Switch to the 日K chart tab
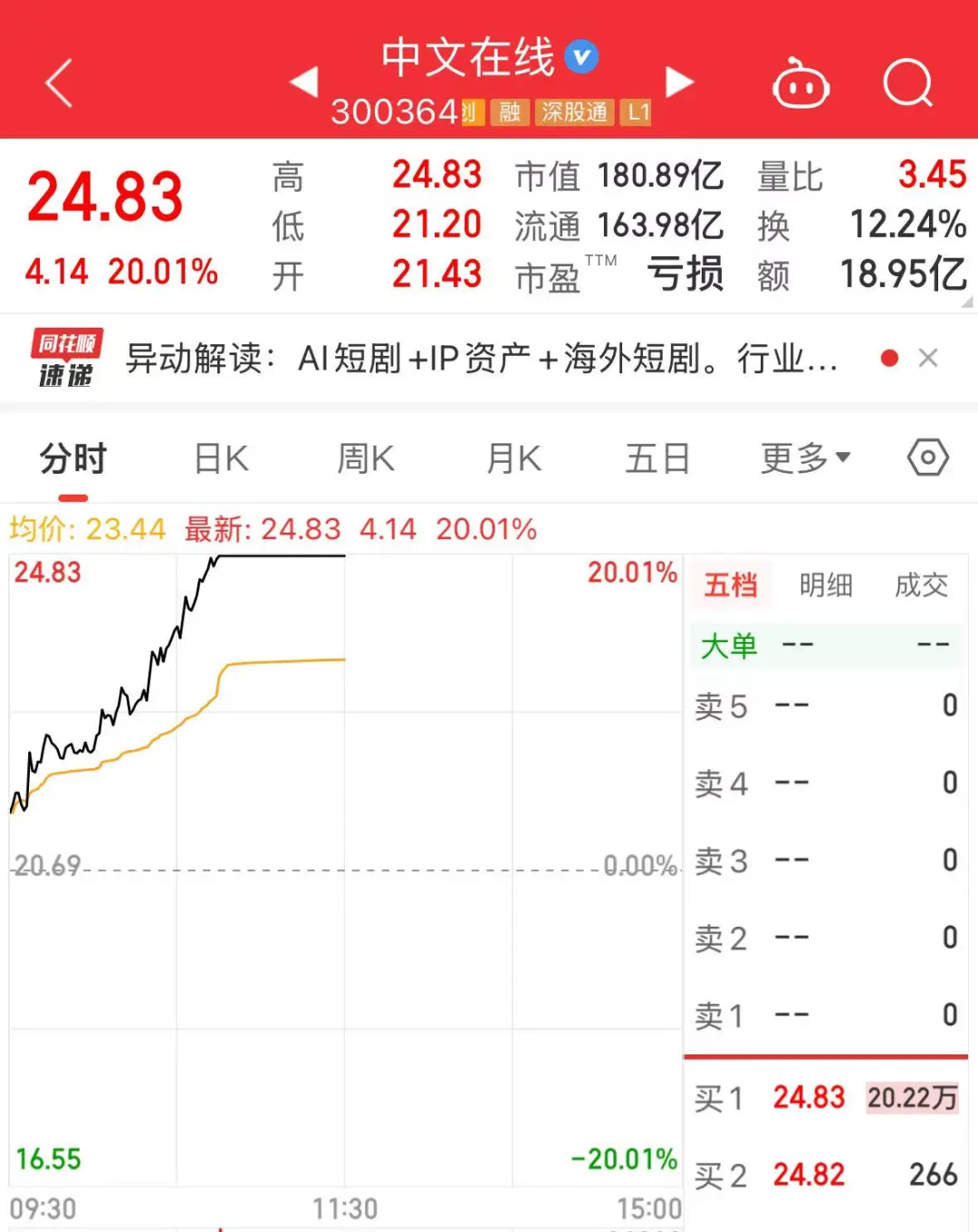The height and width of the screenshot is (1232, 978). (x=222, y=458)
